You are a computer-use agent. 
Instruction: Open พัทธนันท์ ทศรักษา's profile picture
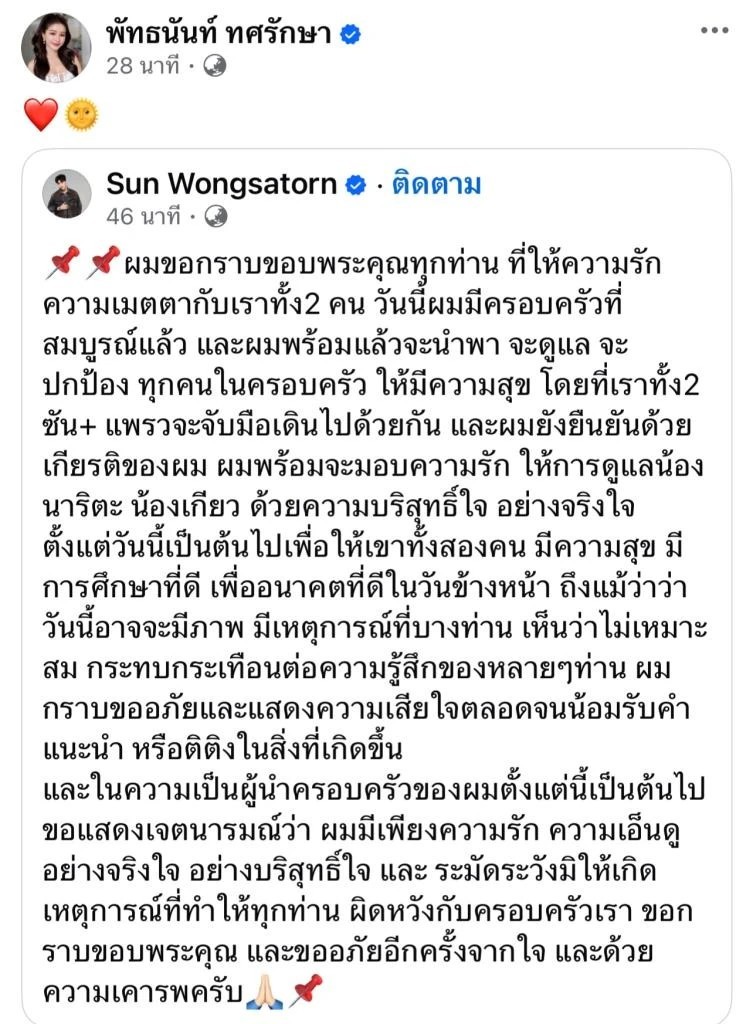click(x=53, y=48)
